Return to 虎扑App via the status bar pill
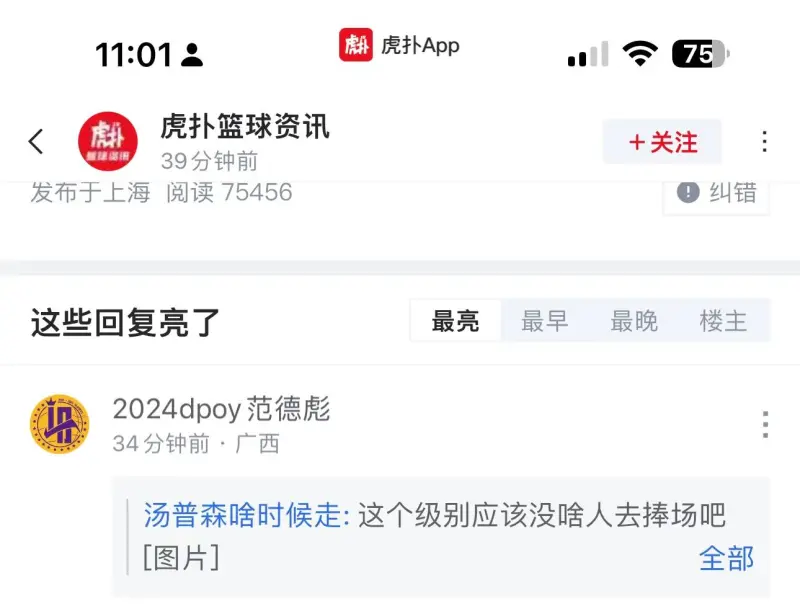800x614 pixels. point(399,45)
